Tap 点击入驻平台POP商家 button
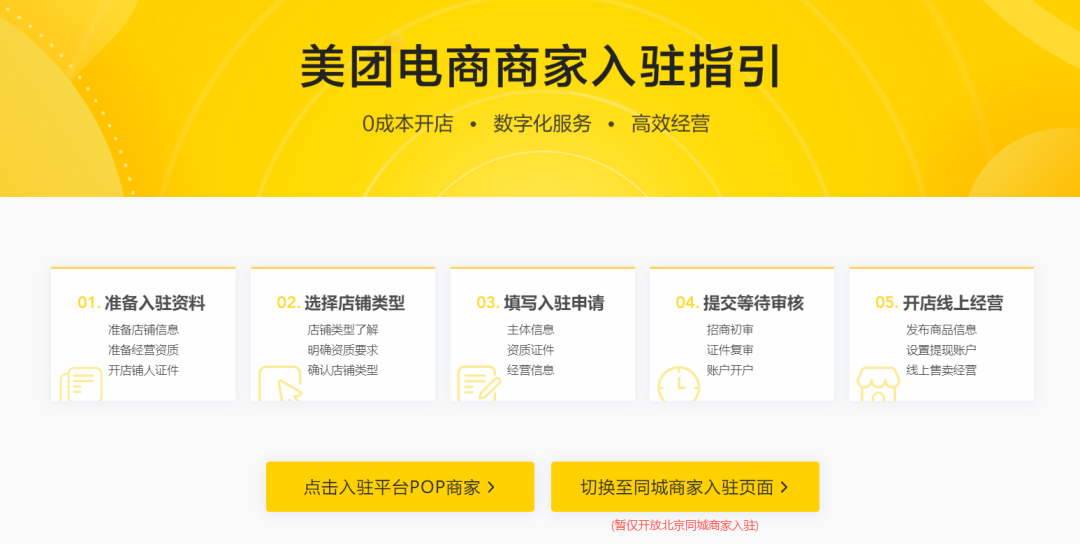This screenshot has height=544, width=1080. coord(399,487)
